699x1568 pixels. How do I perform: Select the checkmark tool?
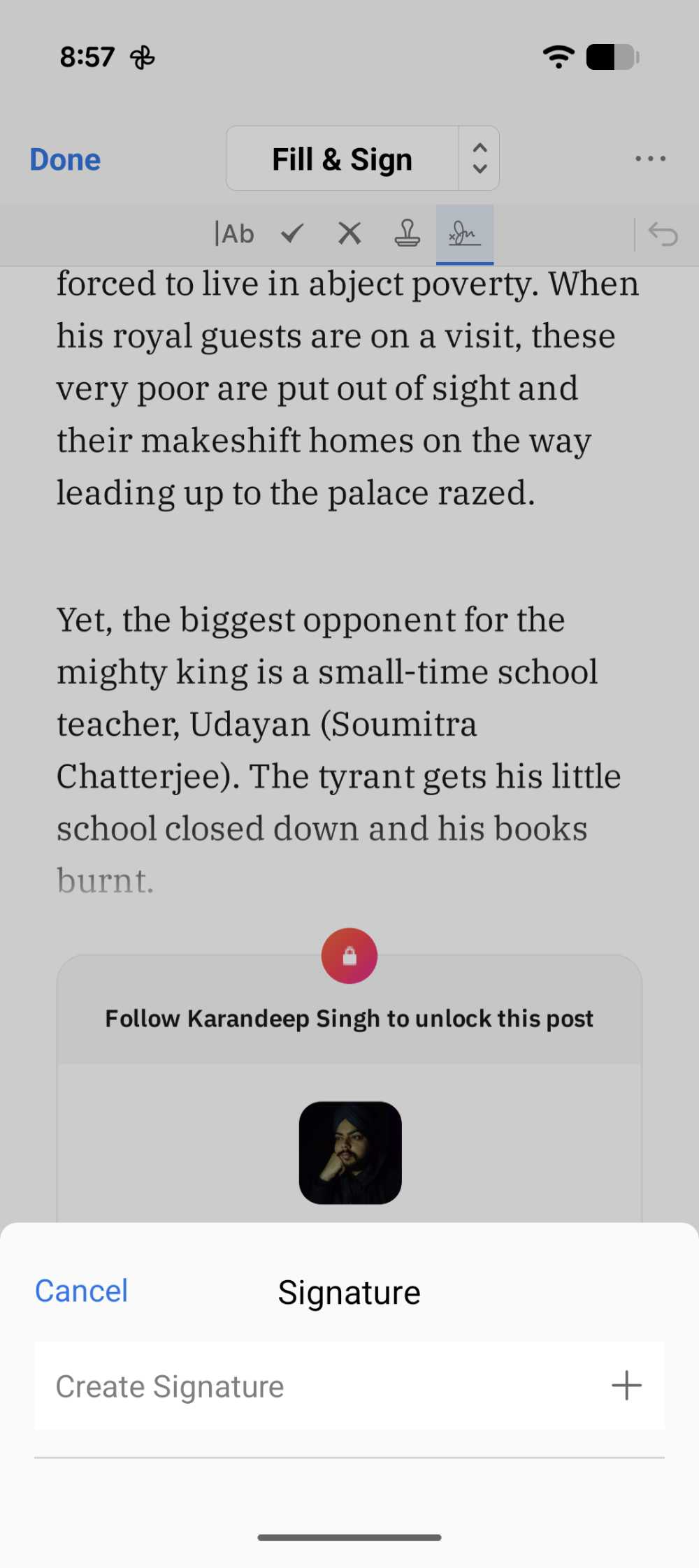292,233
